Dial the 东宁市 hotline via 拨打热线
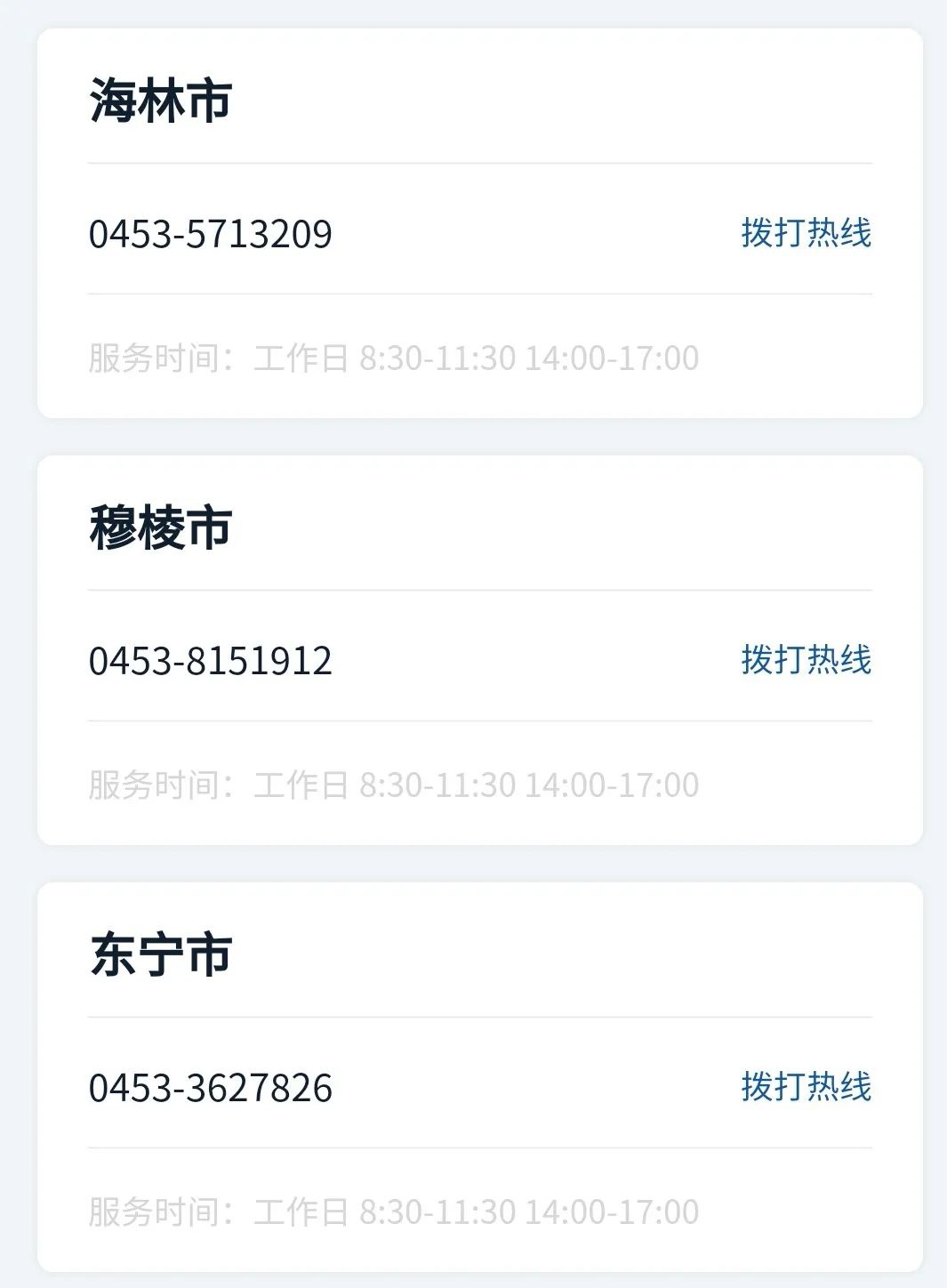Screen dimensions: 947x1288 coord(807,1086)
